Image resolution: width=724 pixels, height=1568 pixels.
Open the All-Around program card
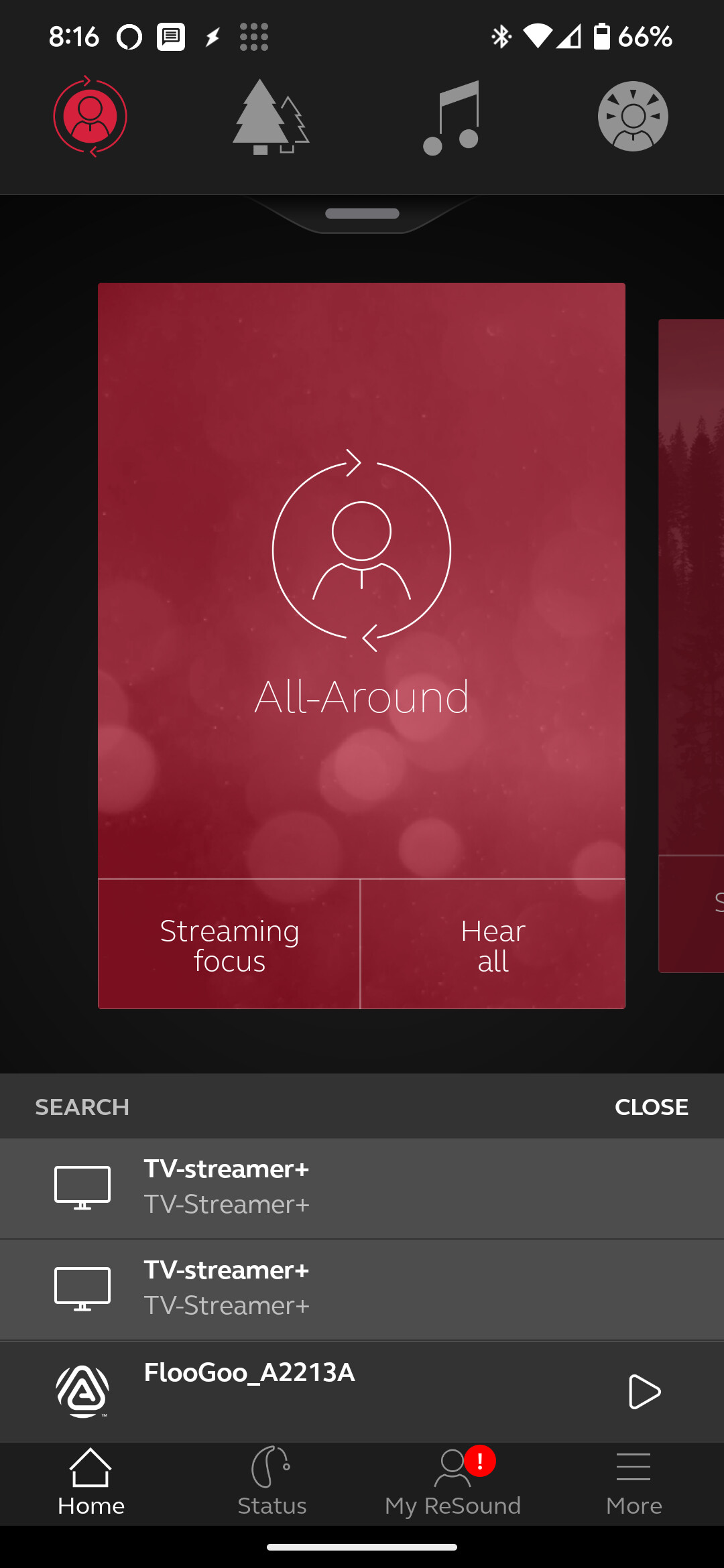coord(361,580)
